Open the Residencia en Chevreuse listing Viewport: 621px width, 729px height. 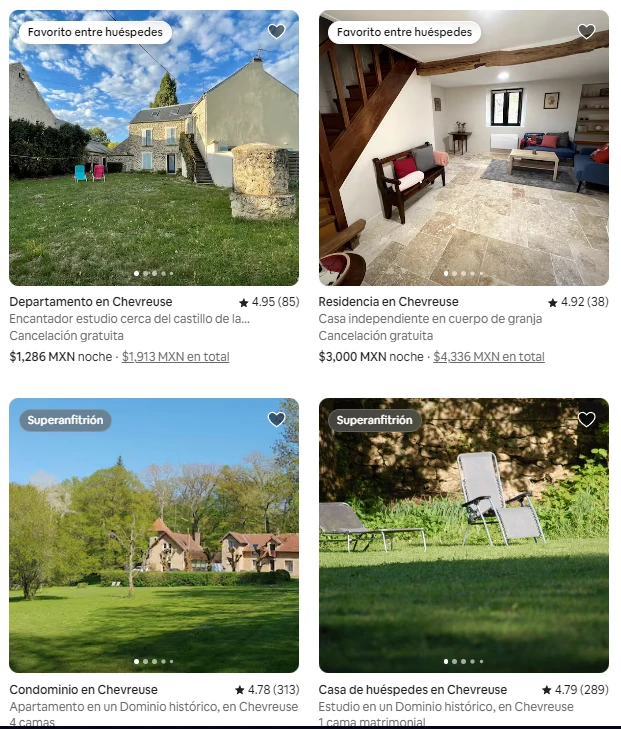(x=464, y=150)
